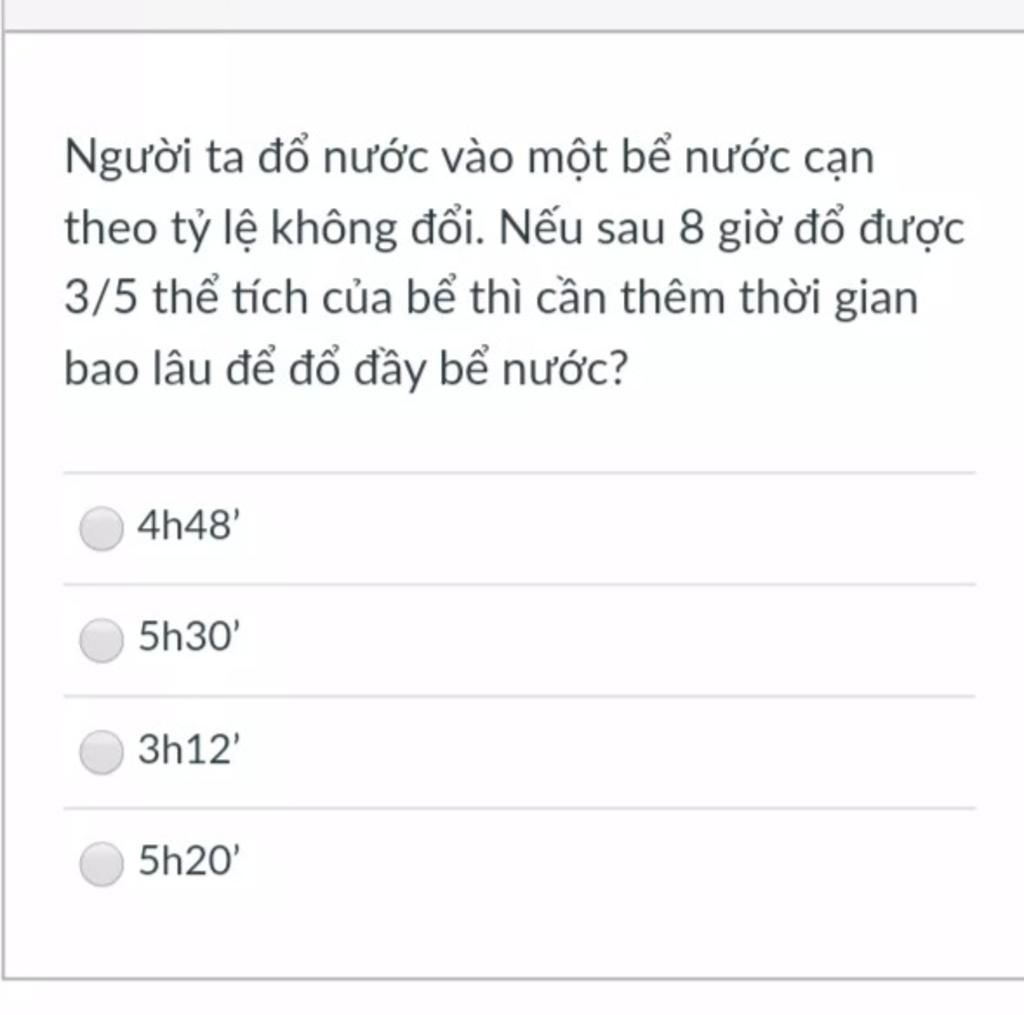This screenshot has height=1015, width=1024.
Task: Pick 3h12' as the answer
Action: (x=101, y=752)
